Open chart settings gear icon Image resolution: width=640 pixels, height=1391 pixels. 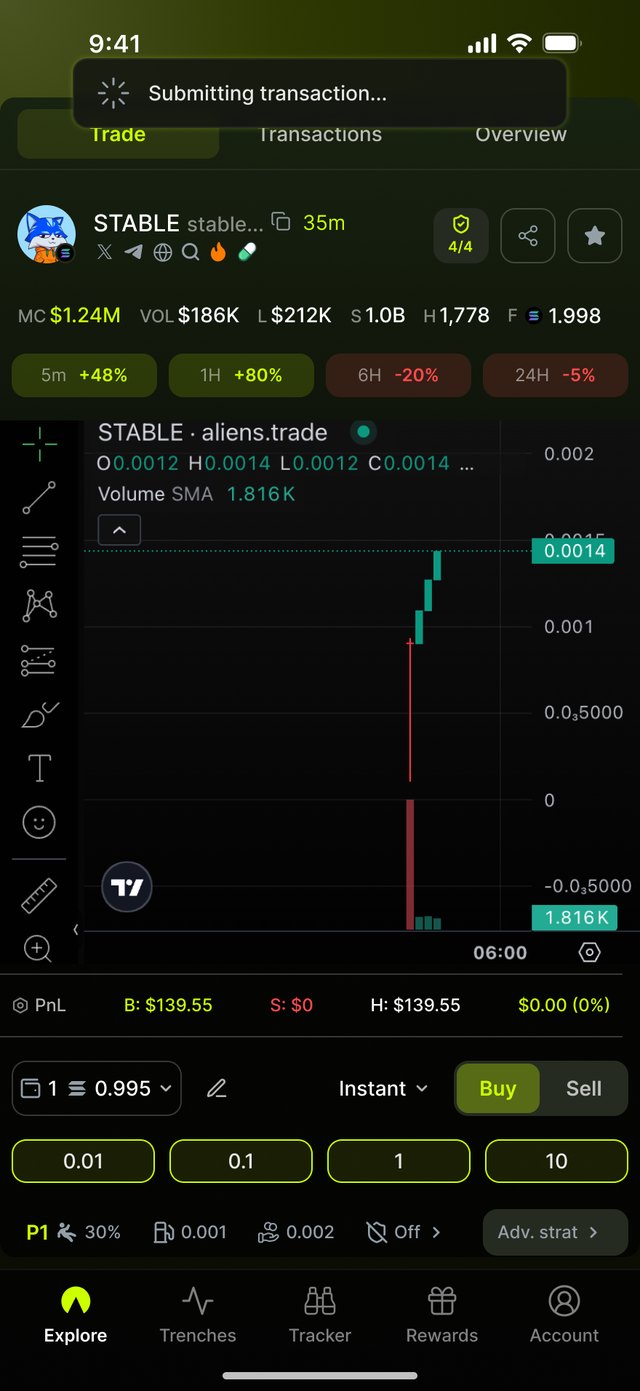click(x=590, y=952)
